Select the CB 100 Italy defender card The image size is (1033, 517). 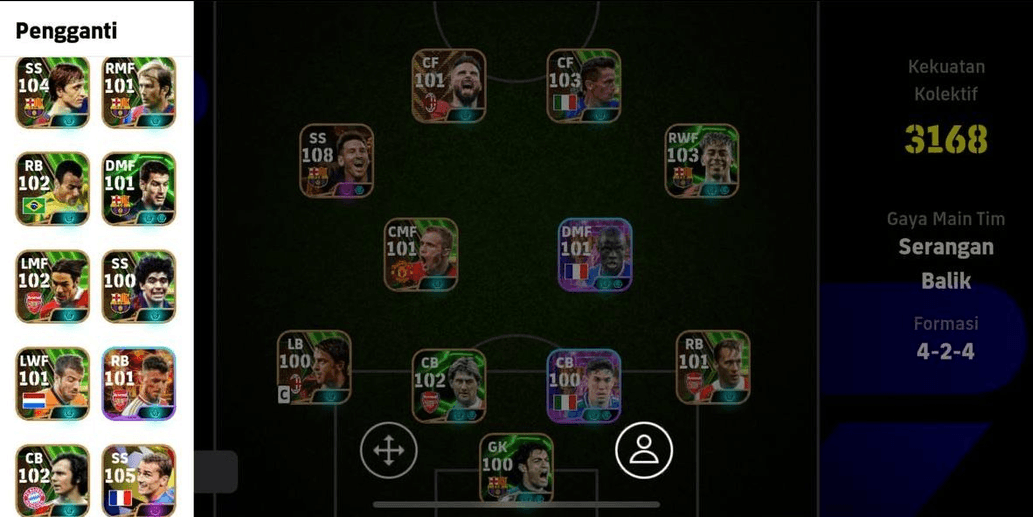coord(584,385)
